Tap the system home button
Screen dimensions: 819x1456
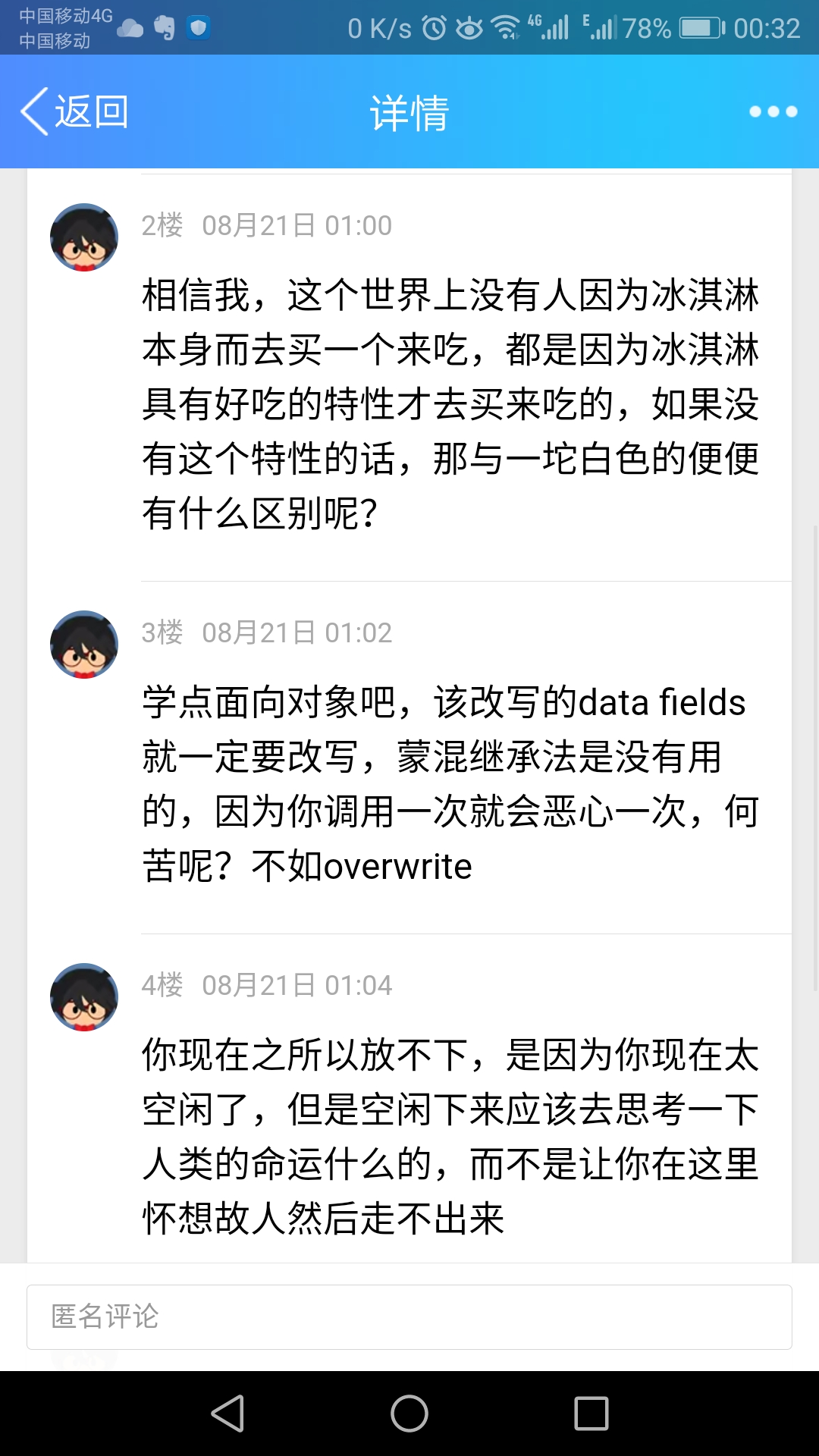(x=409, y=1414)
